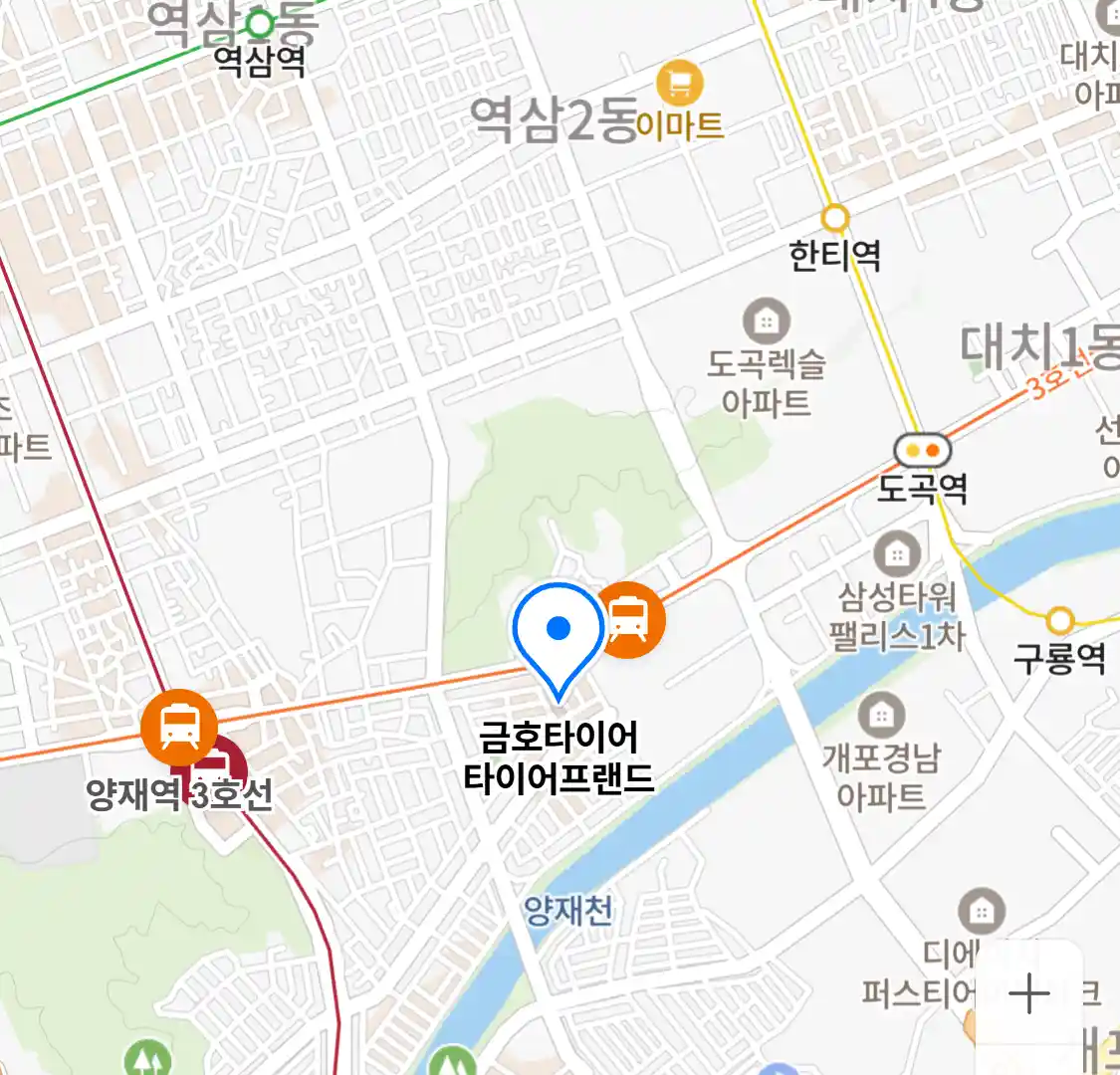
Task: Open the 구룡역 station marker
Action: [1060, 620]
